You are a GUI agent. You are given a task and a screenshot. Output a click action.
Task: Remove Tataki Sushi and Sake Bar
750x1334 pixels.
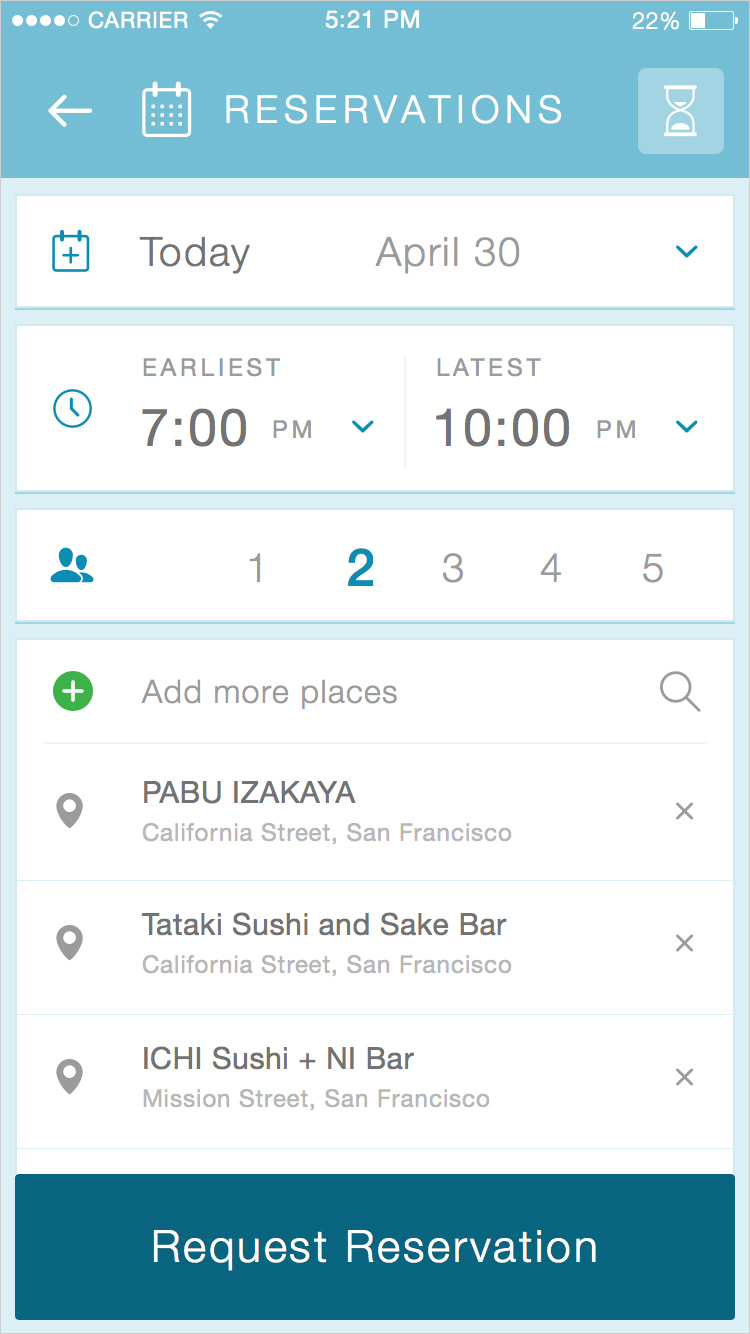685,943
